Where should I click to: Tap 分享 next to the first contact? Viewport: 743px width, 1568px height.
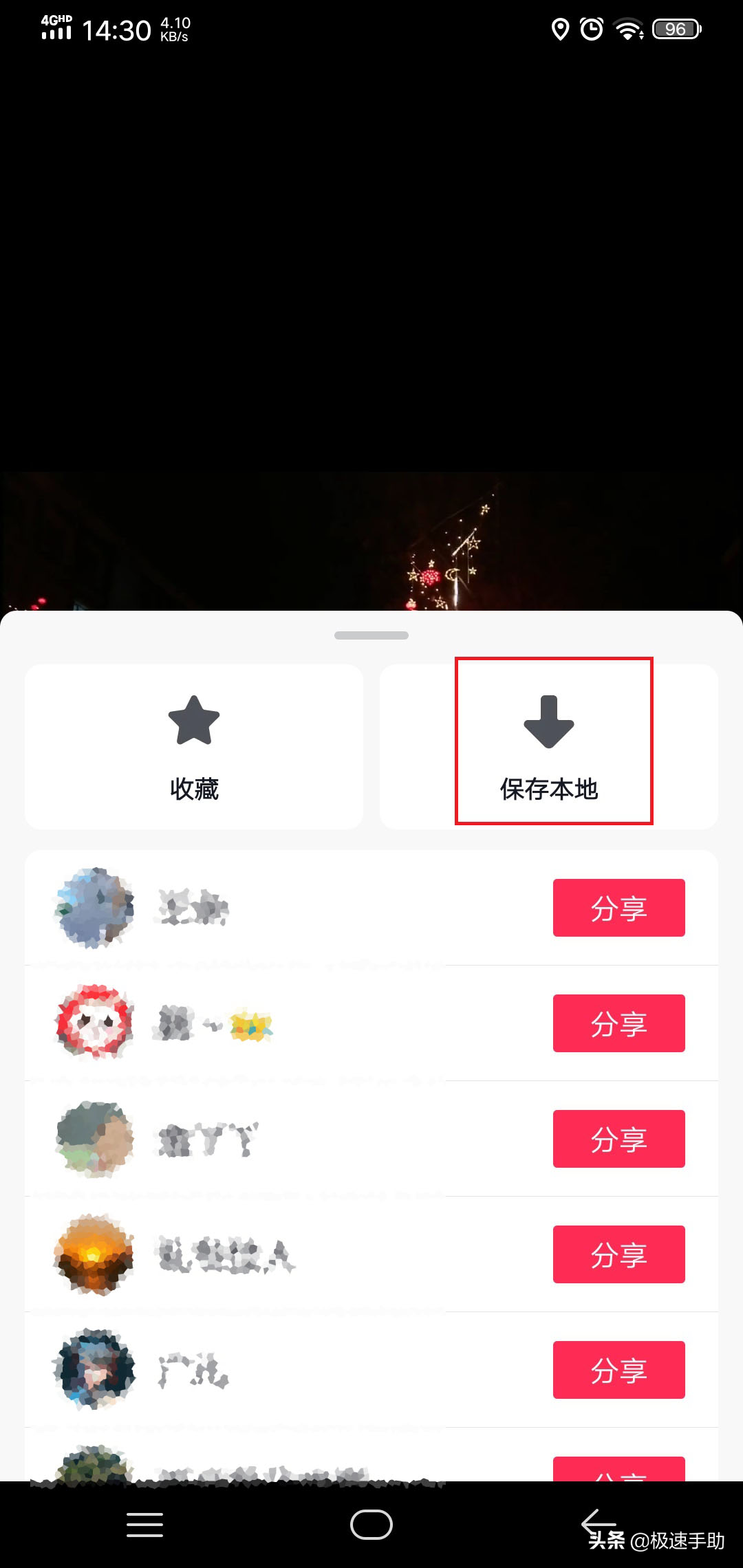coord(618,908)
